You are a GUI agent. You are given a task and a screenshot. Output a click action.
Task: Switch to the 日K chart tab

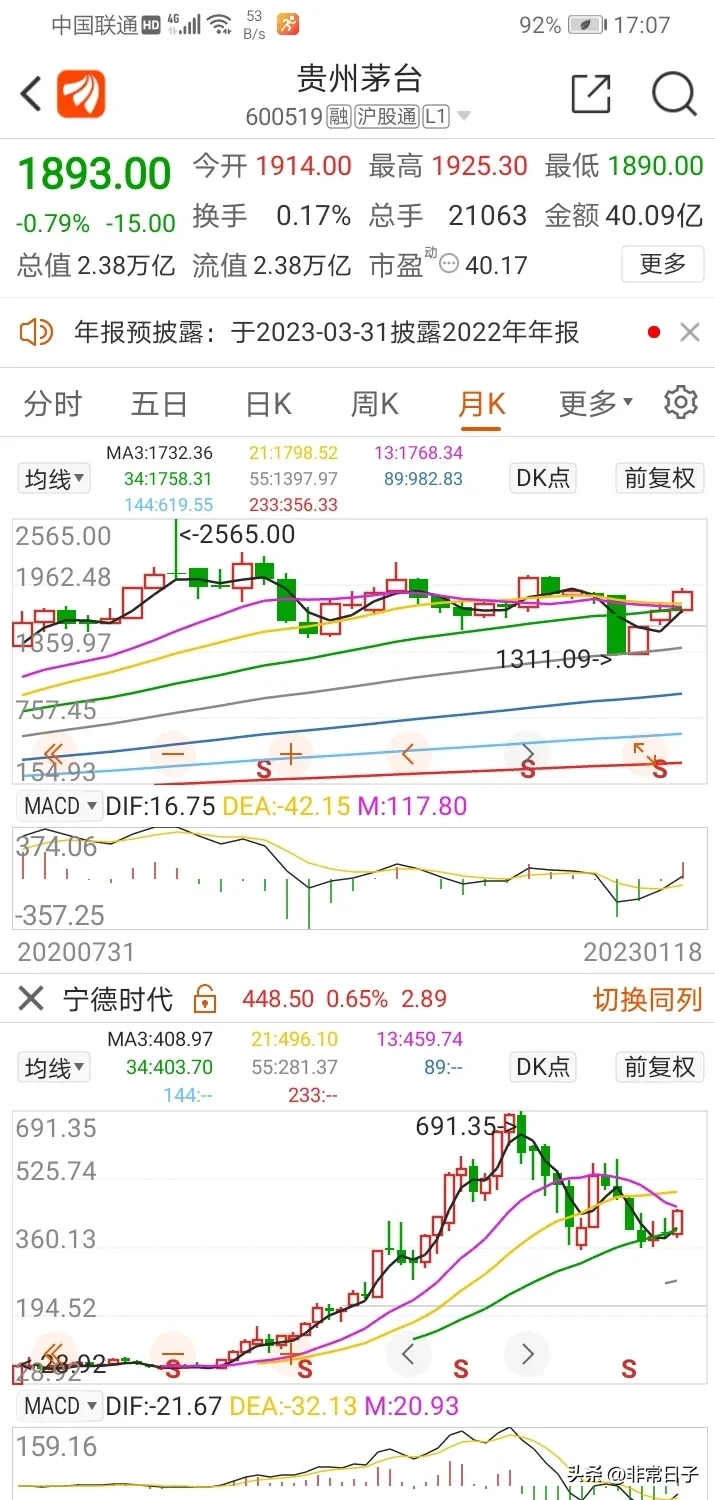[x=268, y=404]
